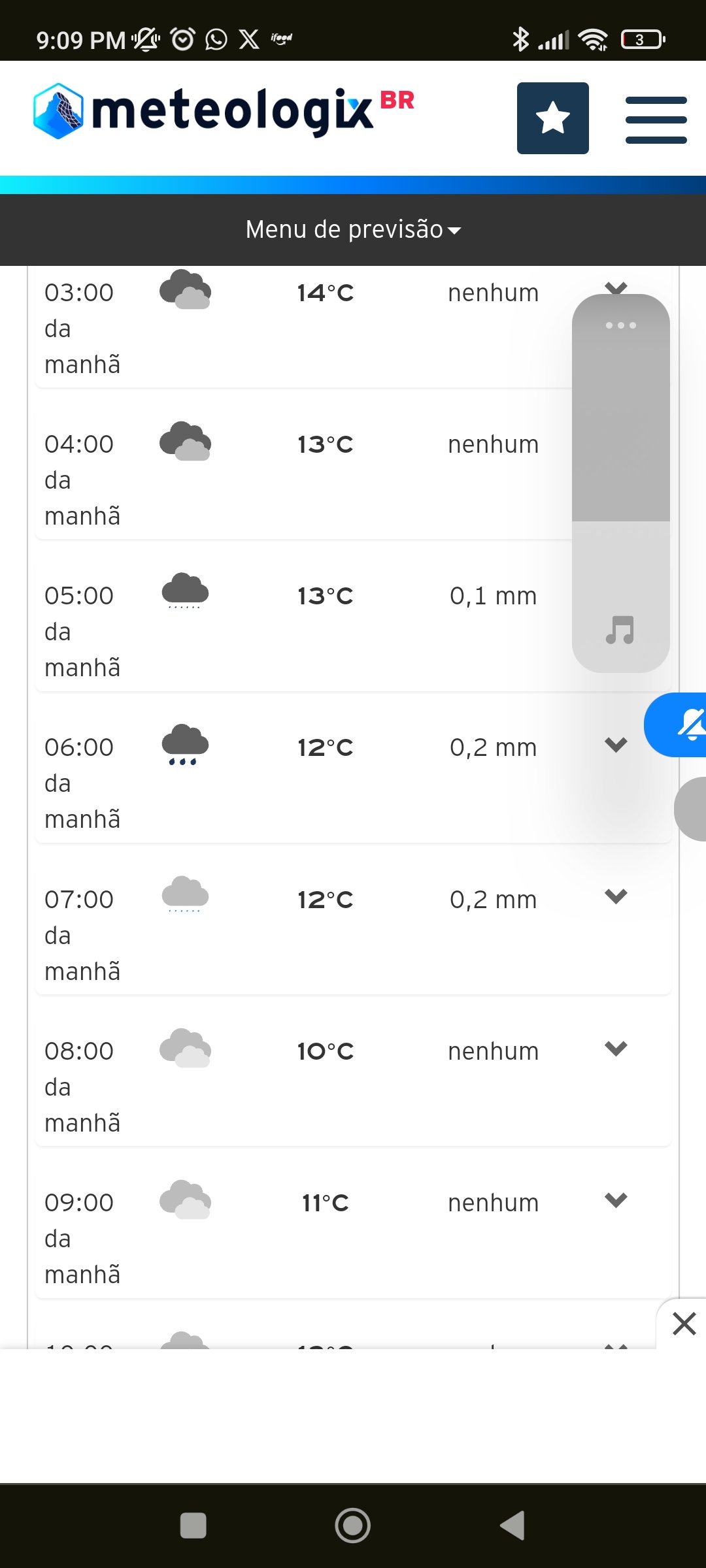Go to the home screen
This screenshot has width=706, height=1568.
(x=353, y=1526)
